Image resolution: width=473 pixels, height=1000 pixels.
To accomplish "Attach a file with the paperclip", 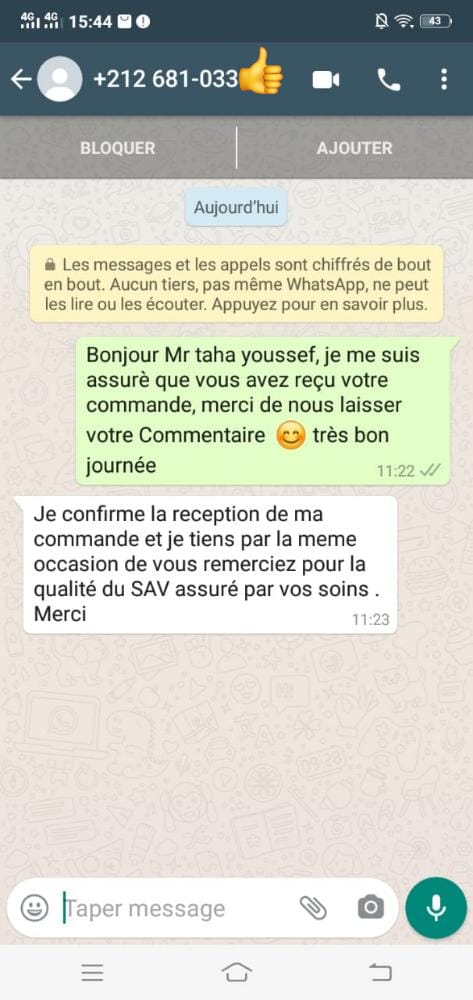I will [313, 908].
